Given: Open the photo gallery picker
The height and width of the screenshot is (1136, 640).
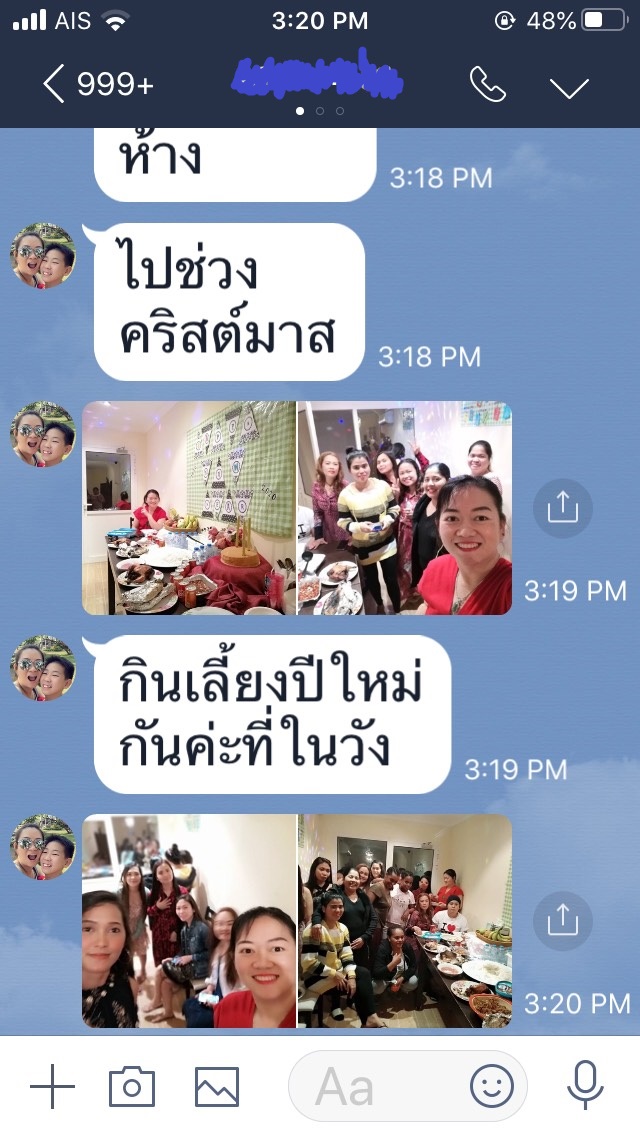Looking at the screenshot, I should coord(216,1086).
